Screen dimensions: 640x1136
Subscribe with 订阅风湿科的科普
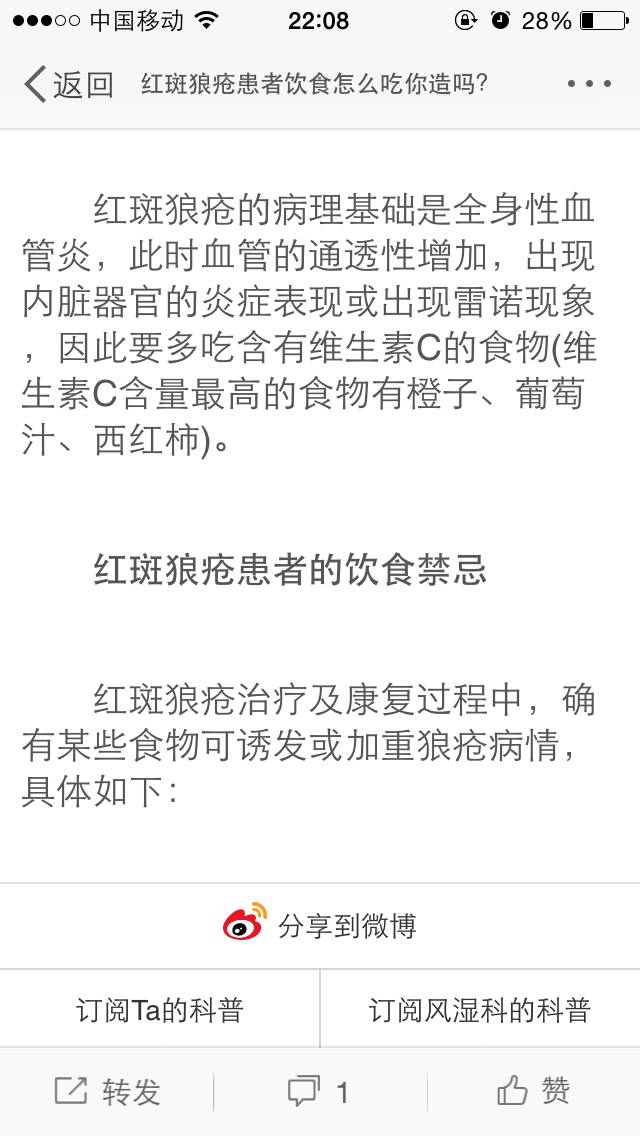point(480,1009)
